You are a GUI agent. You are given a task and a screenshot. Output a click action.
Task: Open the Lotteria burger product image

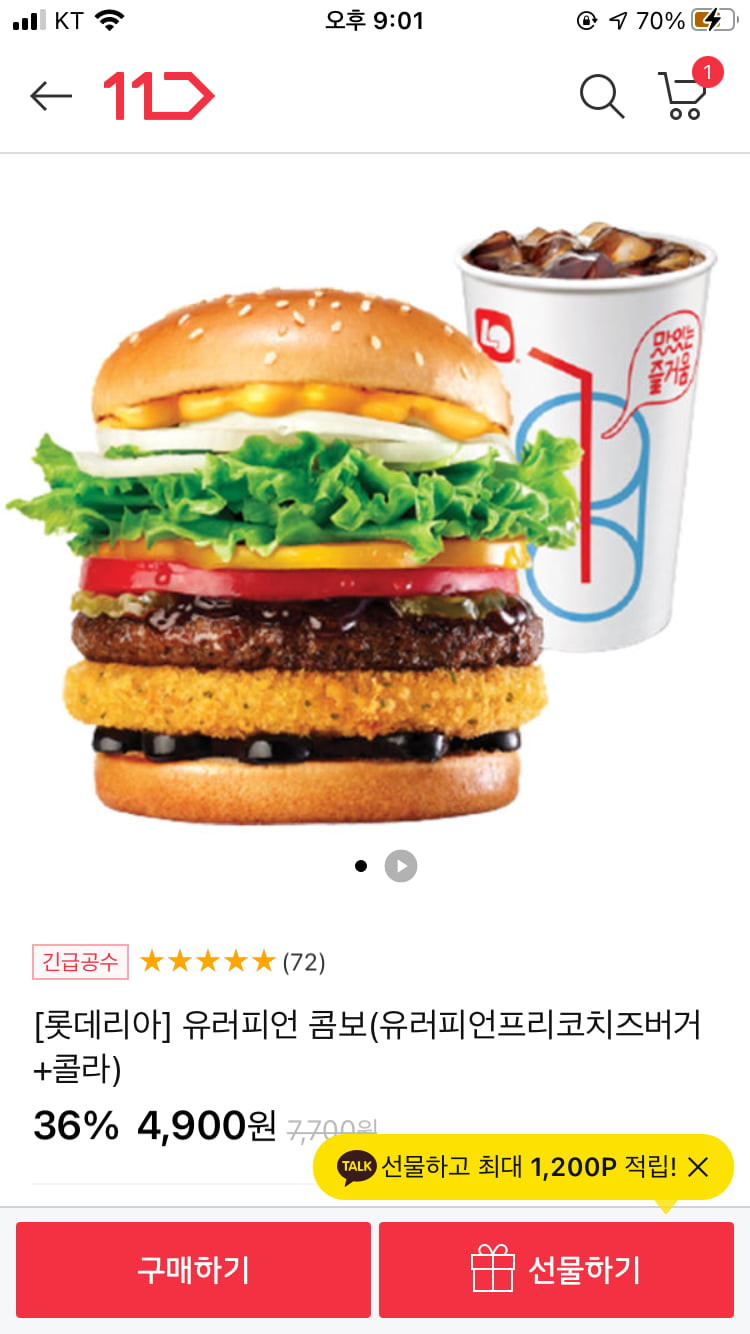pyautogui.click(x=375, y=520)
